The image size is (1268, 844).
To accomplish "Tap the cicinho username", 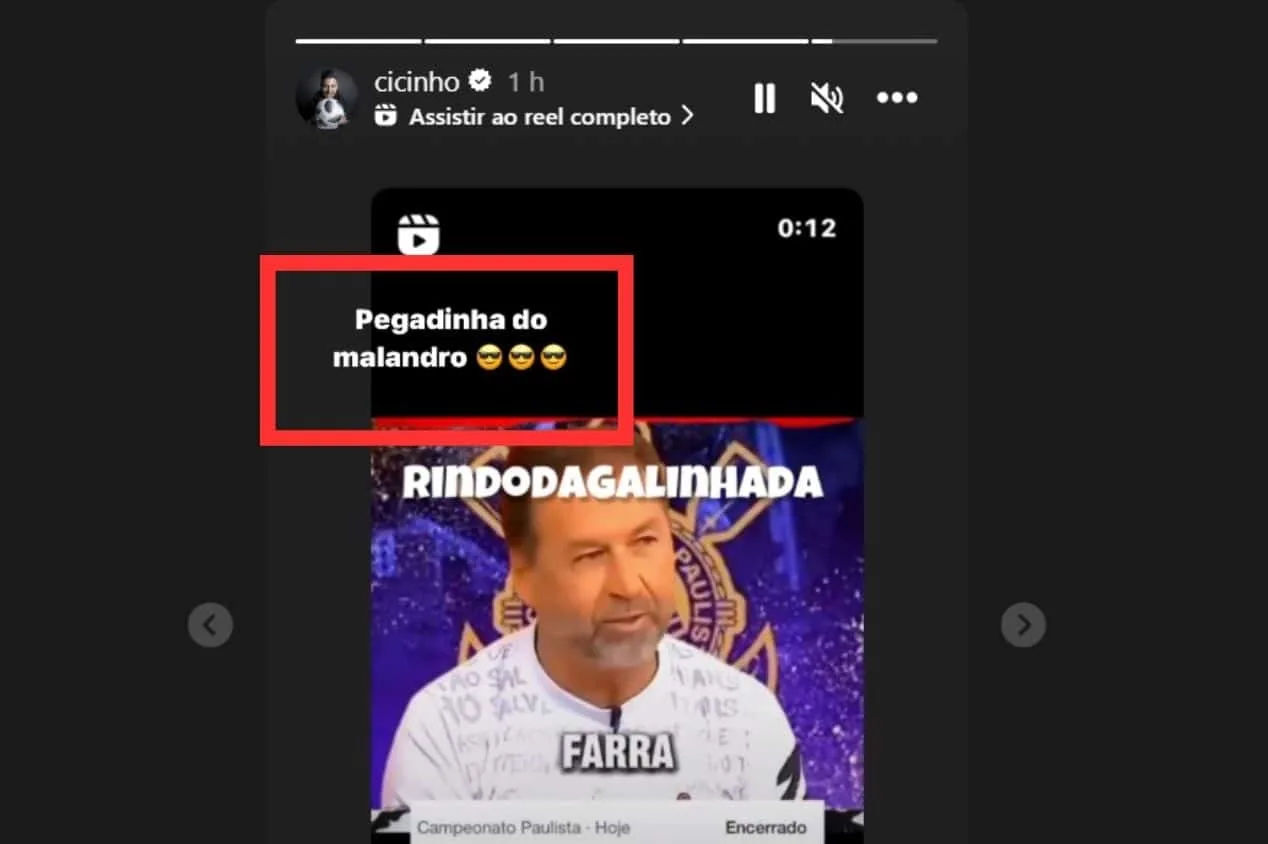I will [416, 82].
